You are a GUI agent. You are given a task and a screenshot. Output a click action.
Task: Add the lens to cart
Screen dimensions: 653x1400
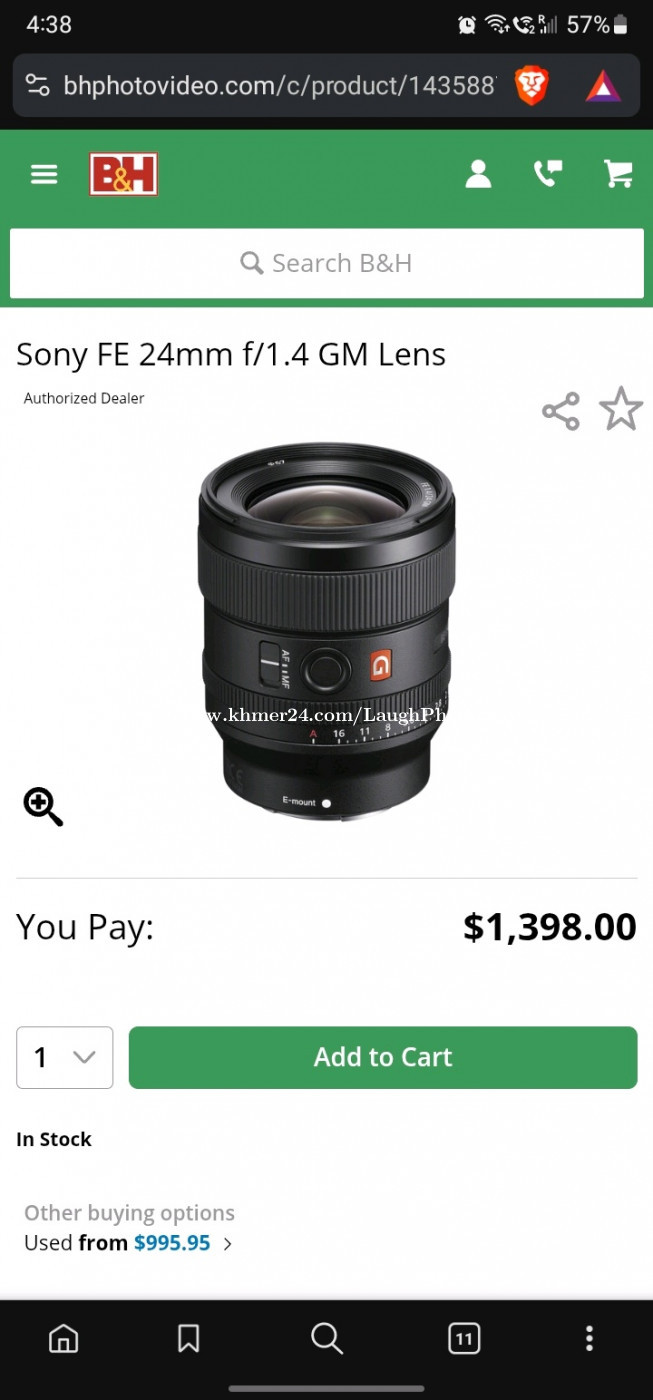point(383,1057)
